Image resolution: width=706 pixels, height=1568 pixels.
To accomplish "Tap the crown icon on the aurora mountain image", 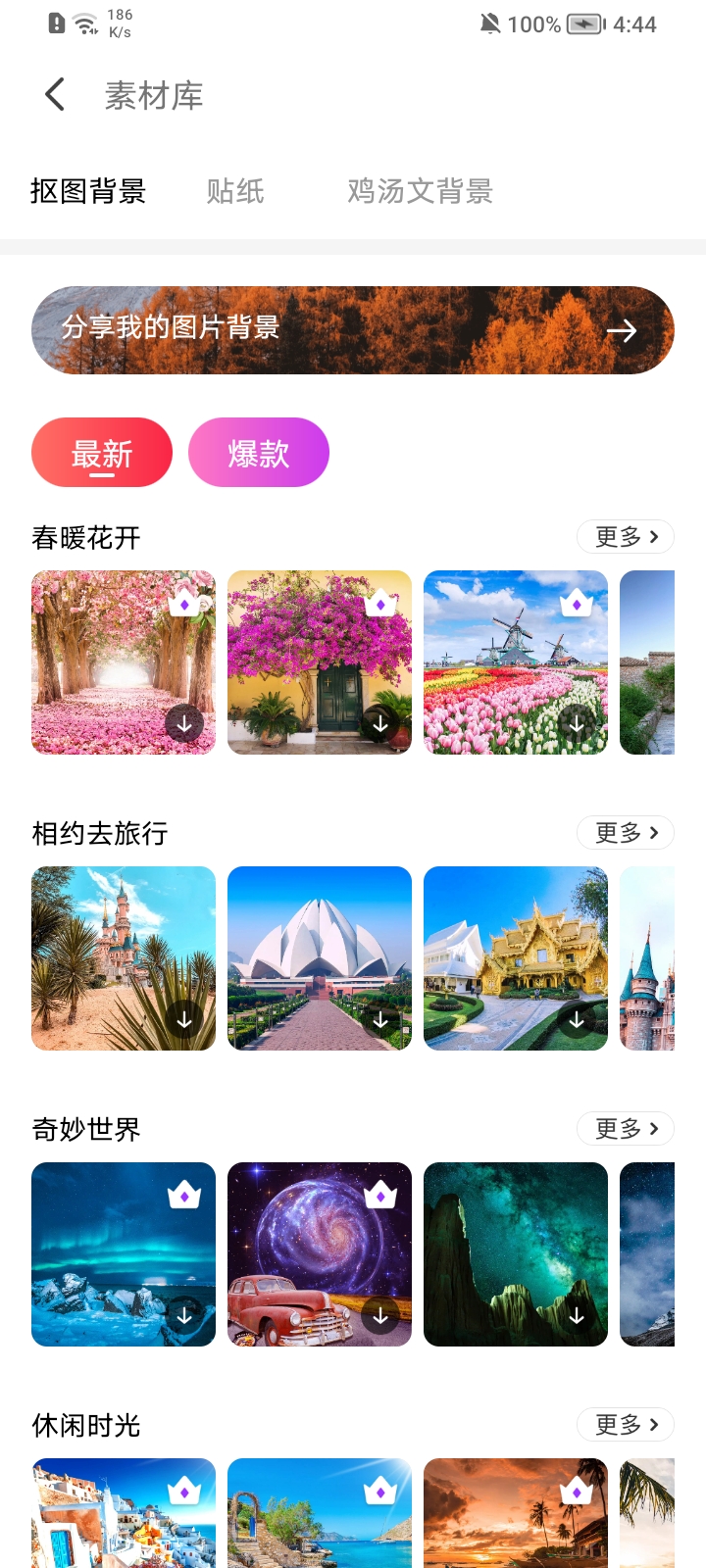I will (x=183, y=1194).
